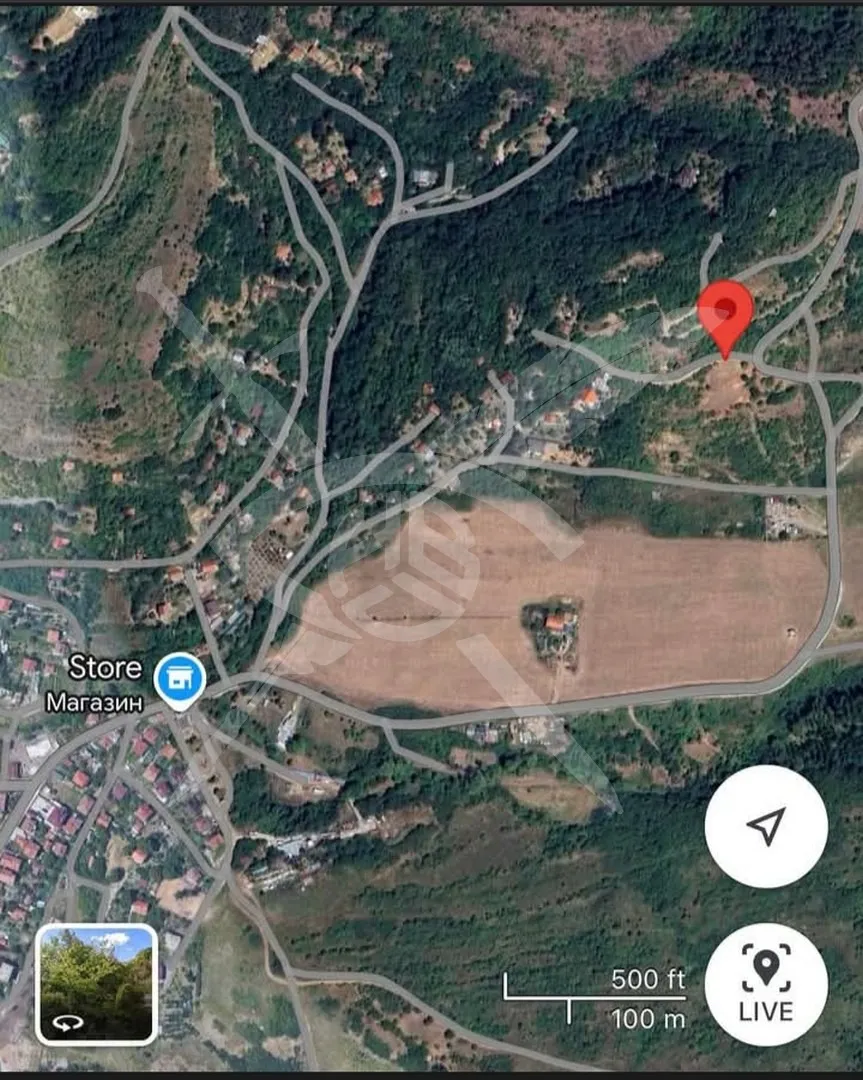
Task: Select the storefront glyph inside the Store marker
Action: pyautogui.click(x=181, y=674)
